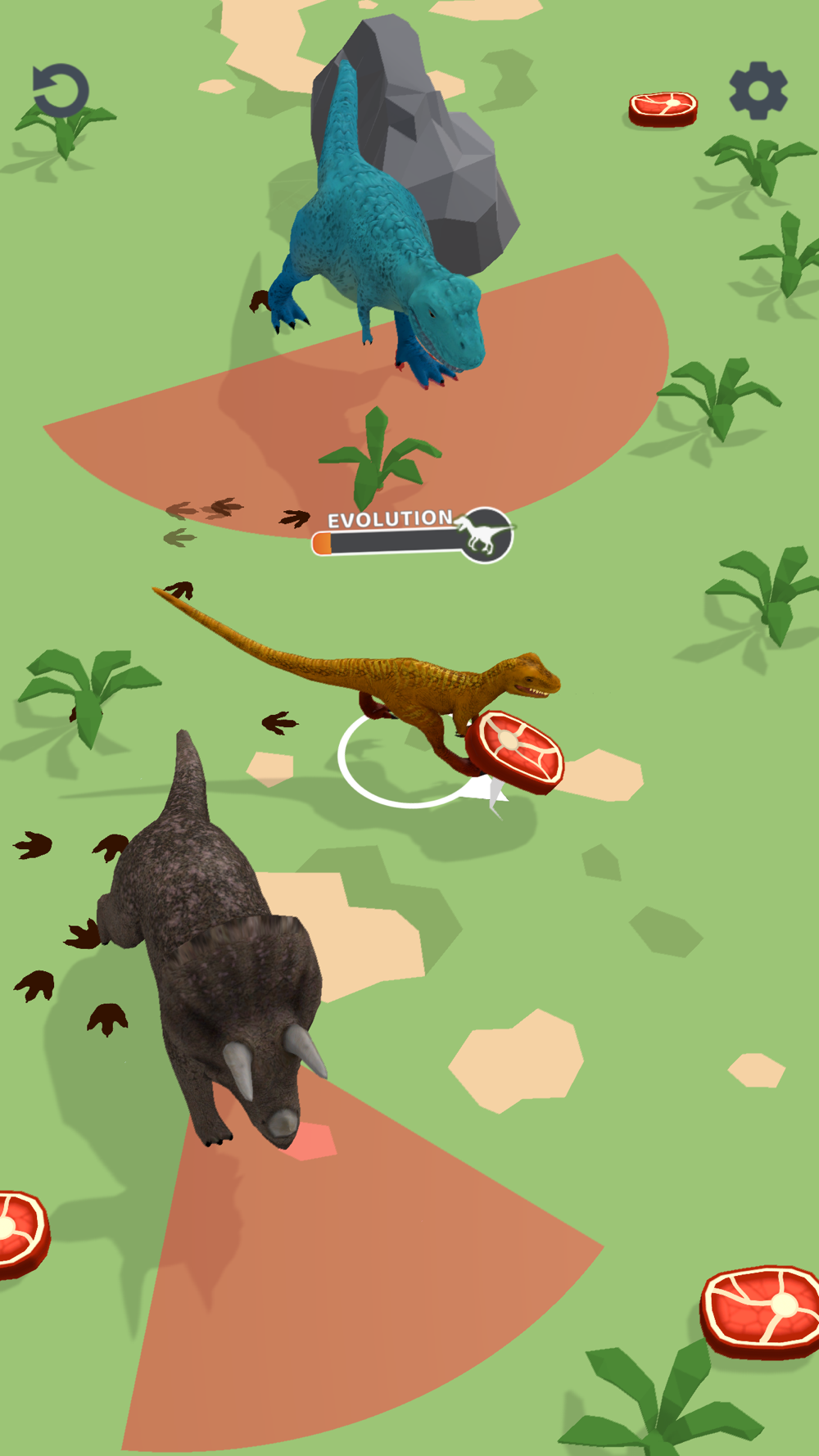The width and height of the screenshot is (819, 1456).
Task: Open the settings gear
Action: click(x=758, y=91)
